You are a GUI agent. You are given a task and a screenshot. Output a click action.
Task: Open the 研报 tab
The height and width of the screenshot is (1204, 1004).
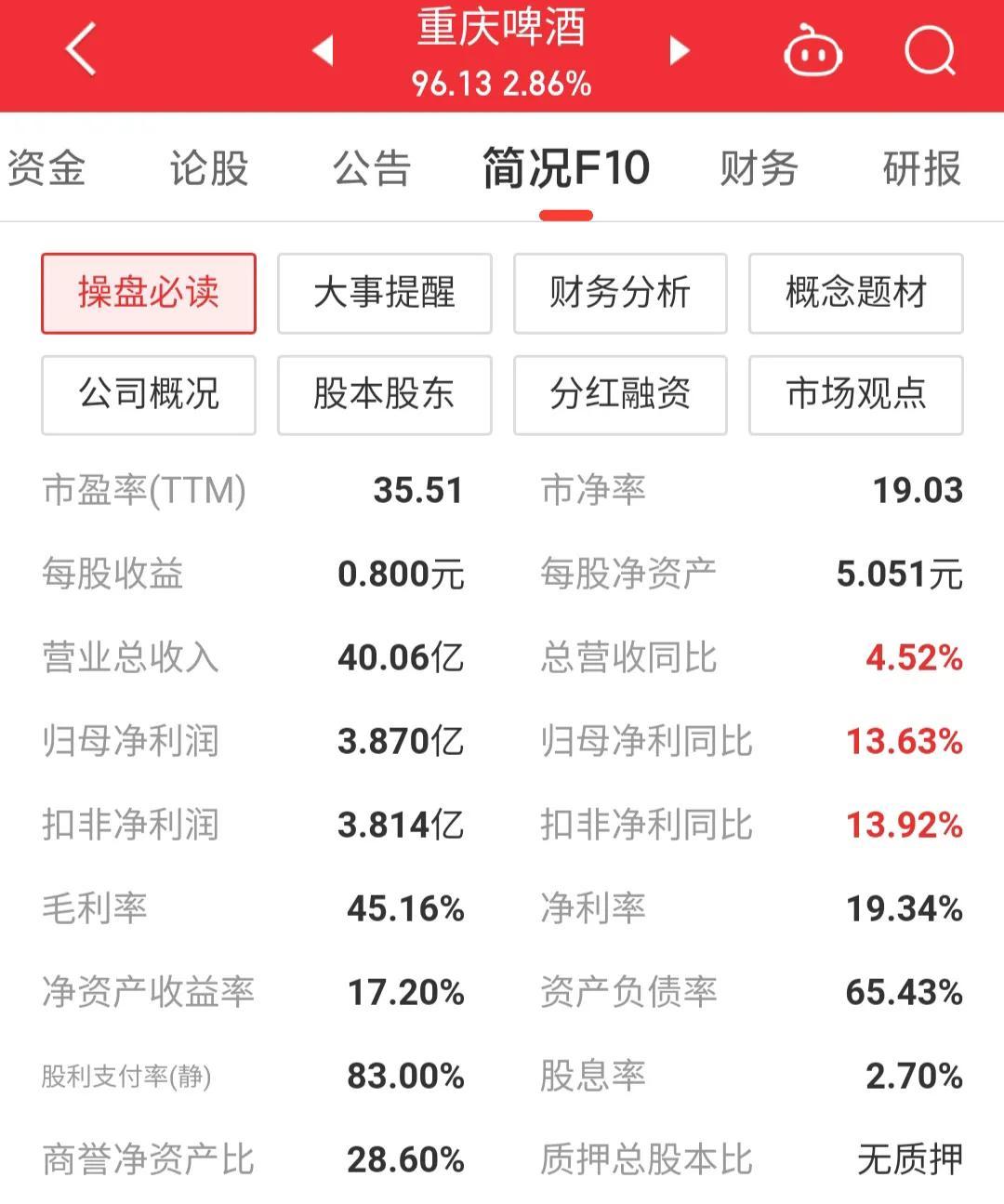[921, 169]
